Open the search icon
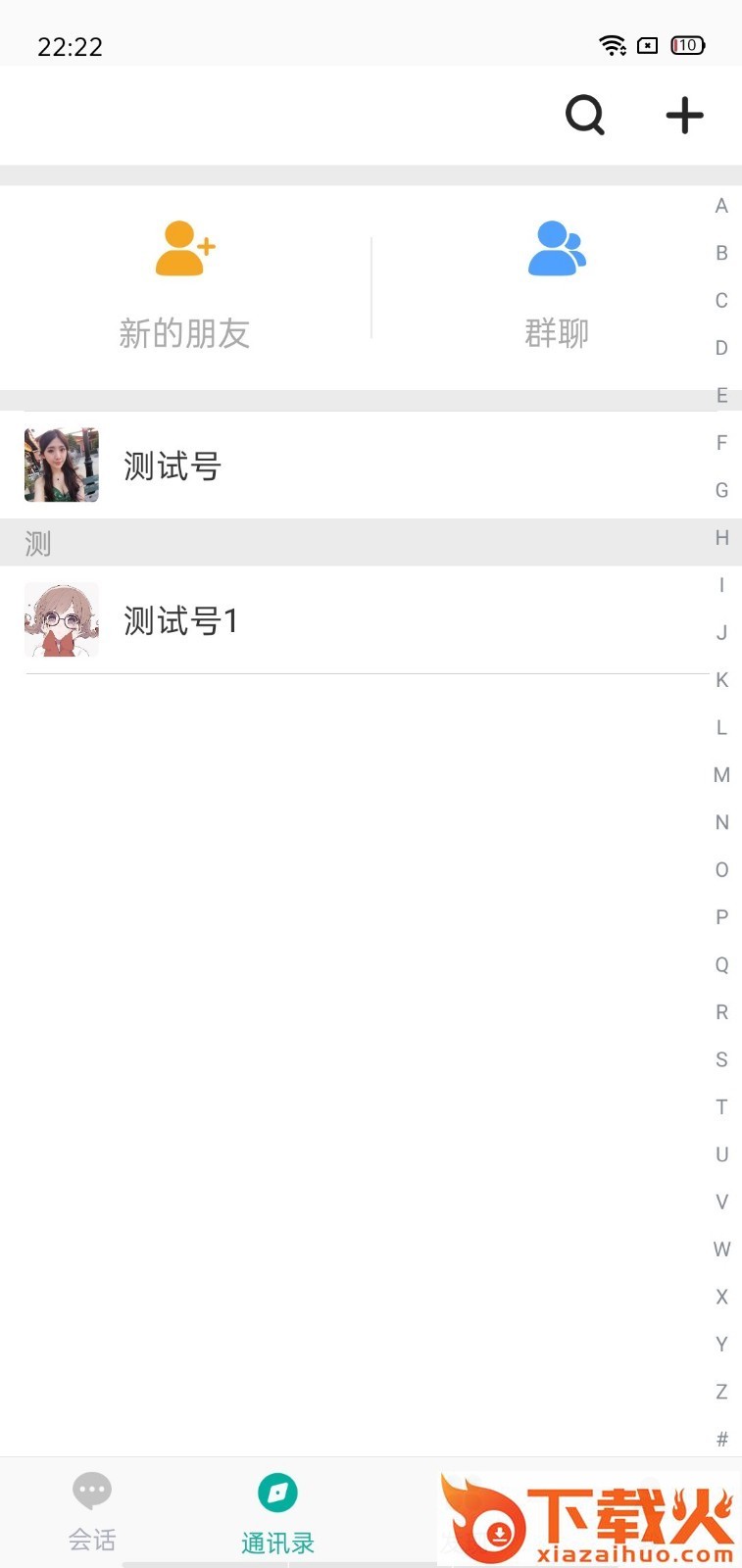This screenshot has height=1568, width=742. pos(585,116)
